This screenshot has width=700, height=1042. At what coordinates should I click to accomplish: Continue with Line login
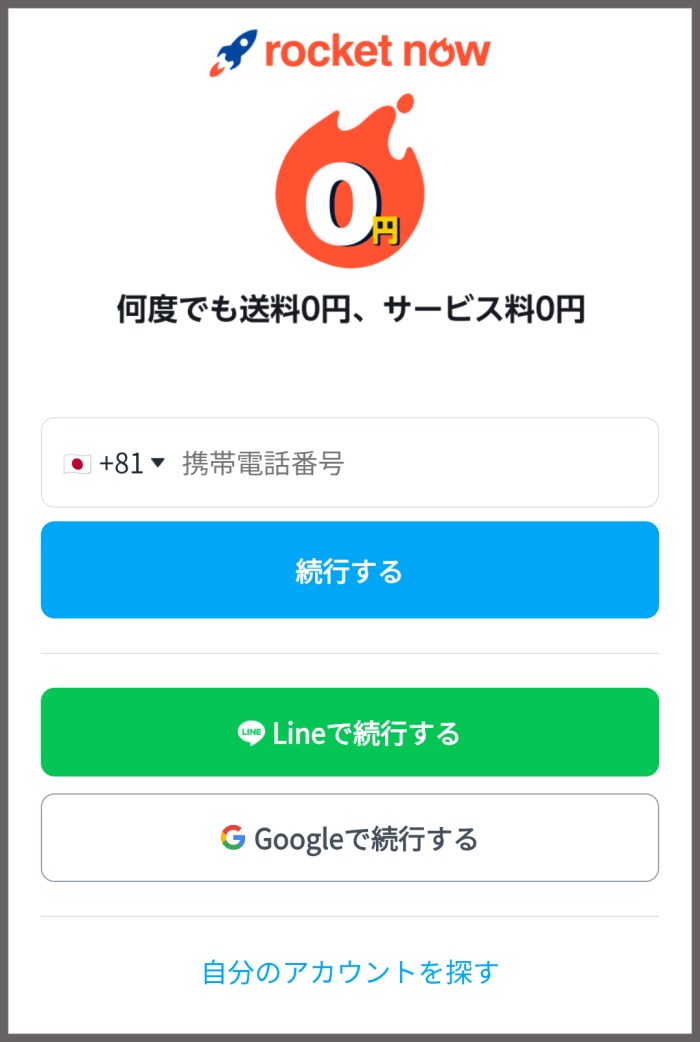click(x=350, y=733)
